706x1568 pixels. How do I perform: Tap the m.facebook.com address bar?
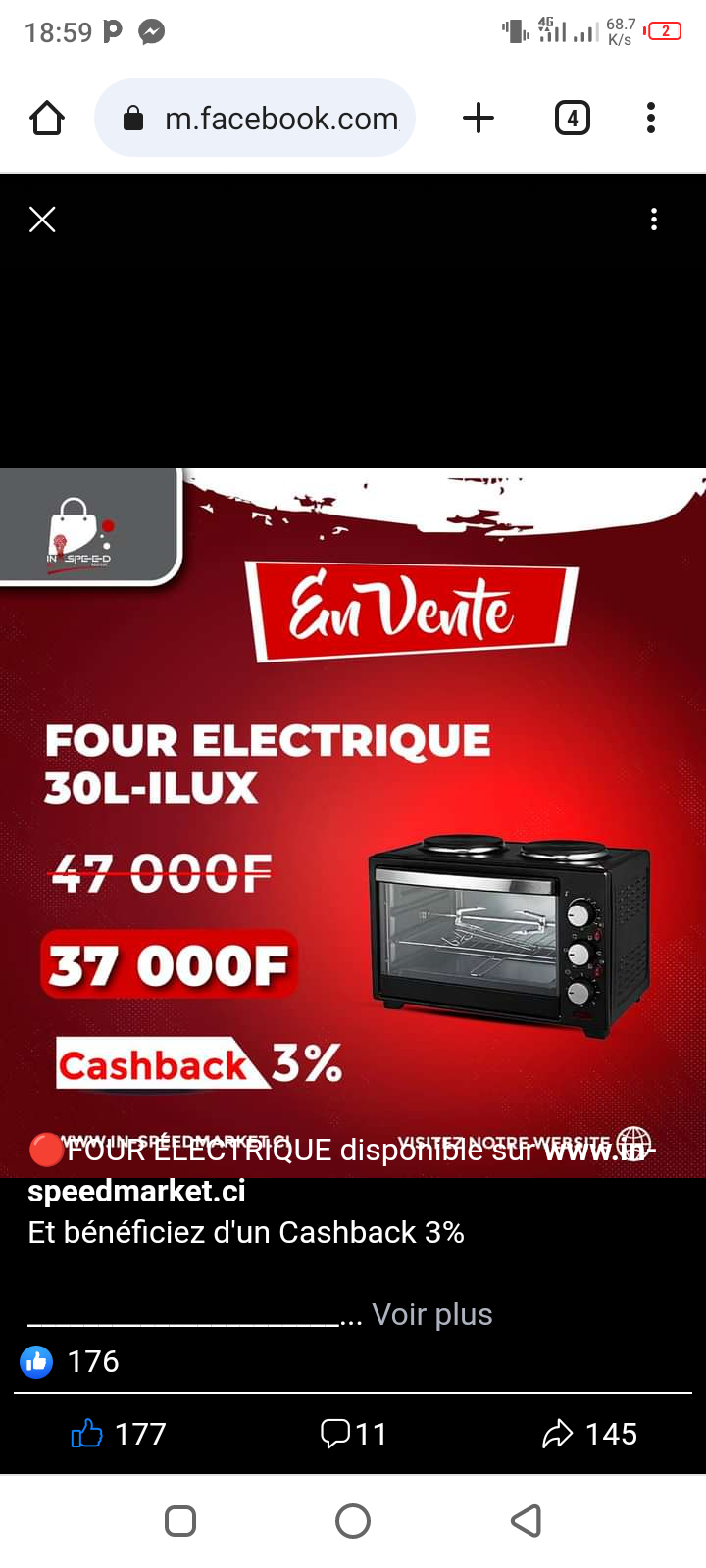[255, 119]
